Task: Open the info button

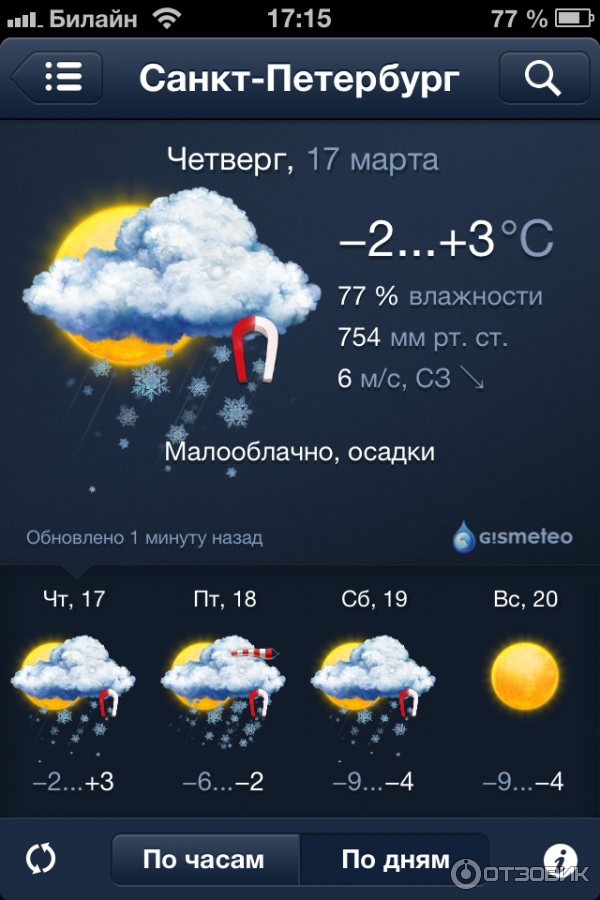Action: tap(557, 858)
